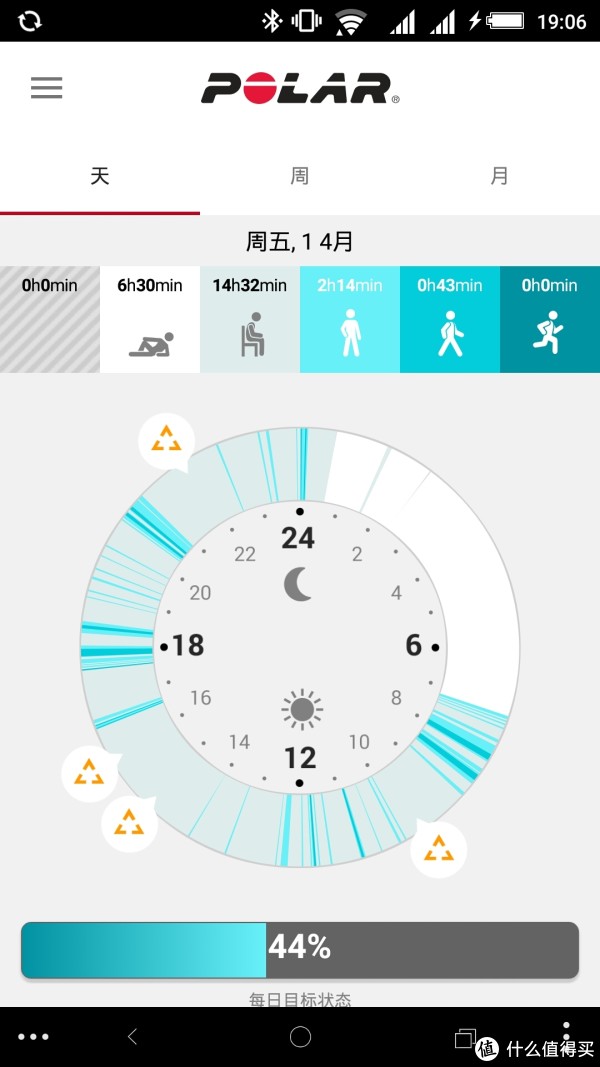The width and height of the screenshot is (600, 1067).
Task: Go back with the system back button
Action: pyautogui.click(x=132, y=1037)
